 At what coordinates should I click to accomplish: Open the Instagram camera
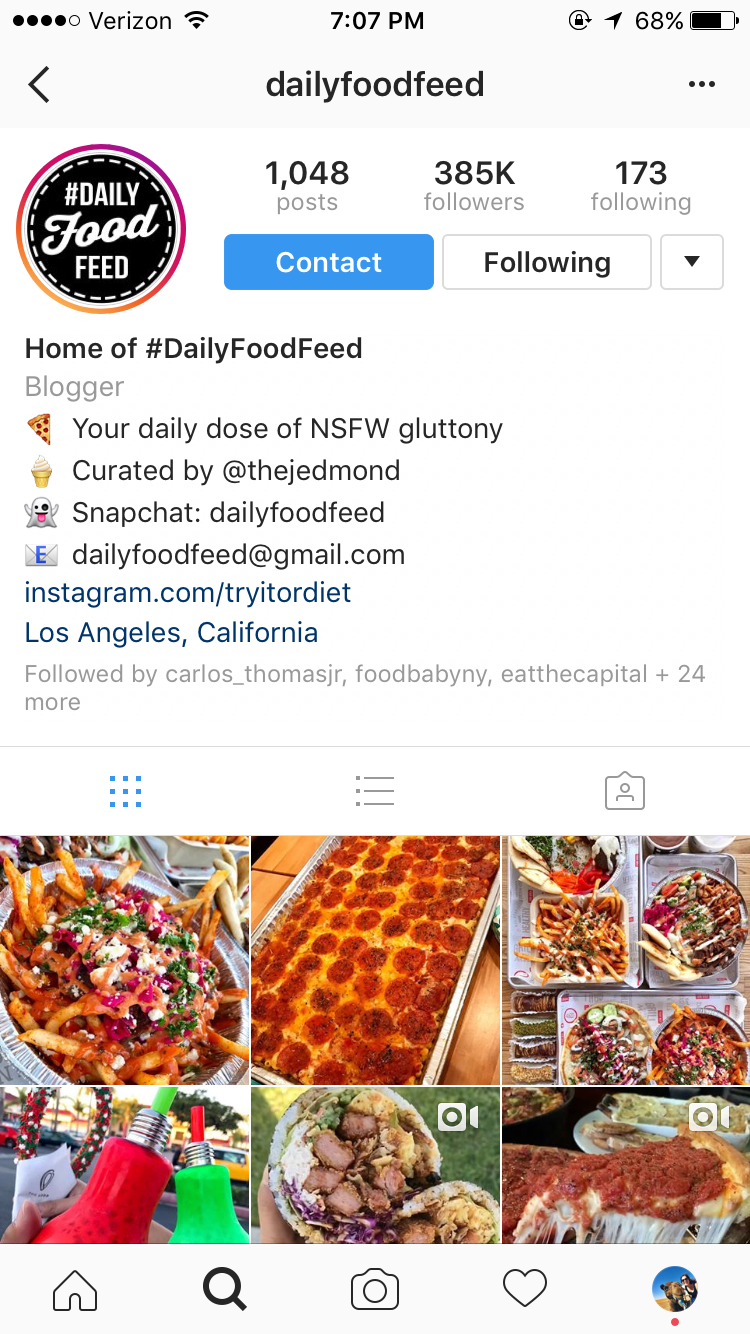(375, 1289)
